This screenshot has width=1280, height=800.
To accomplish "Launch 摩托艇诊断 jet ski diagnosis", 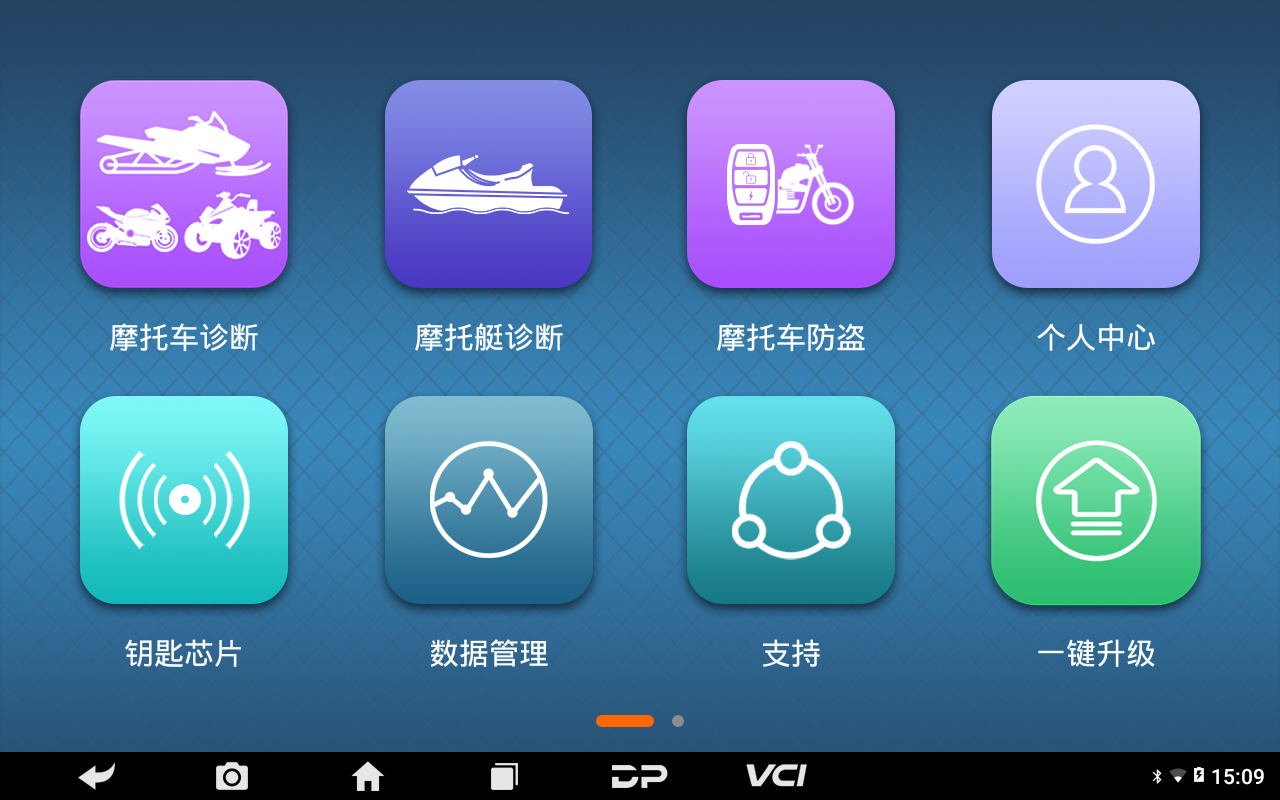I will (488, 184).
